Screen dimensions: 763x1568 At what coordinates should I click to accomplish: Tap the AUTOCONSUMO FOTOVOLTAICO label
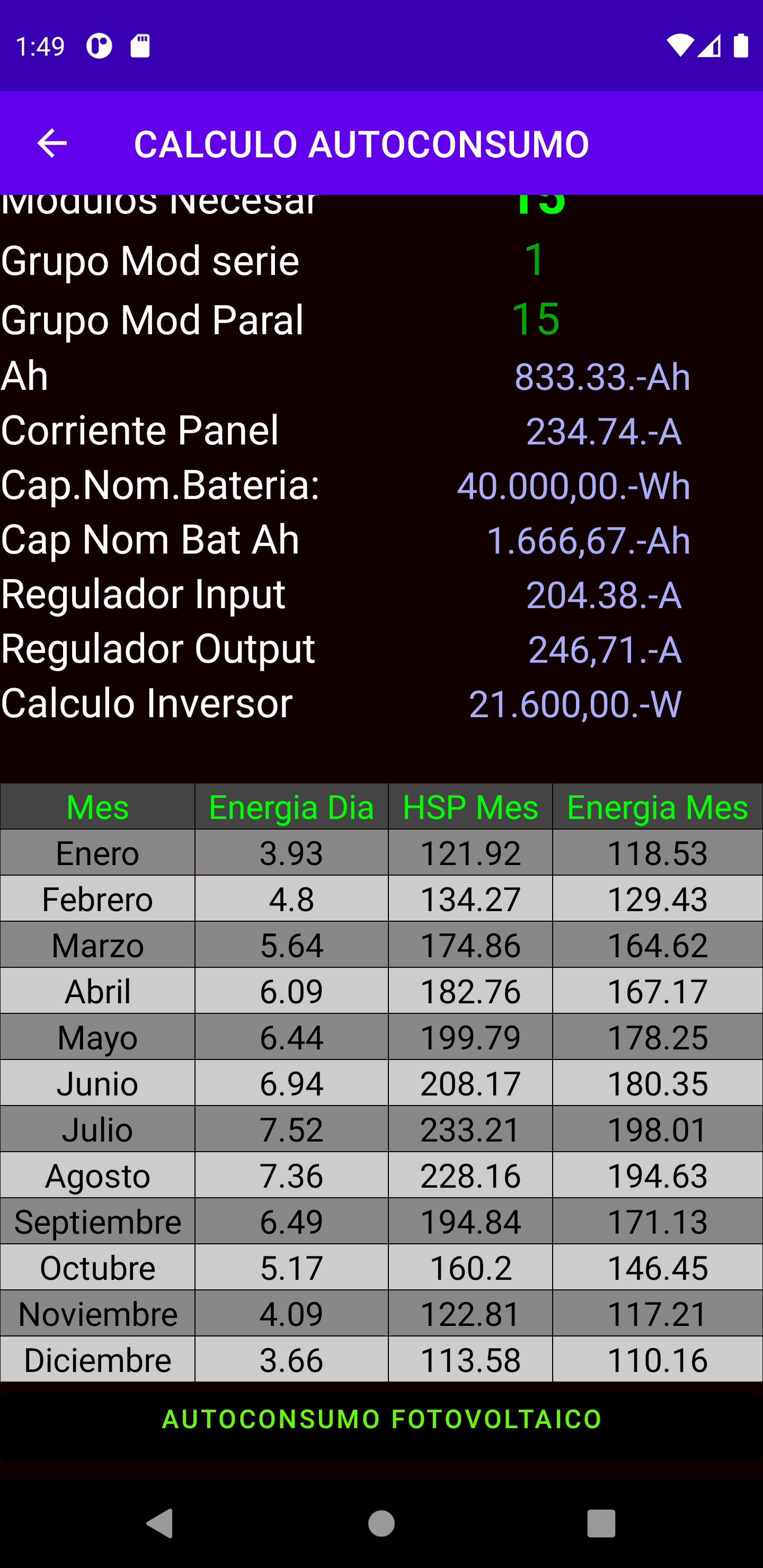pos(381,1418)
